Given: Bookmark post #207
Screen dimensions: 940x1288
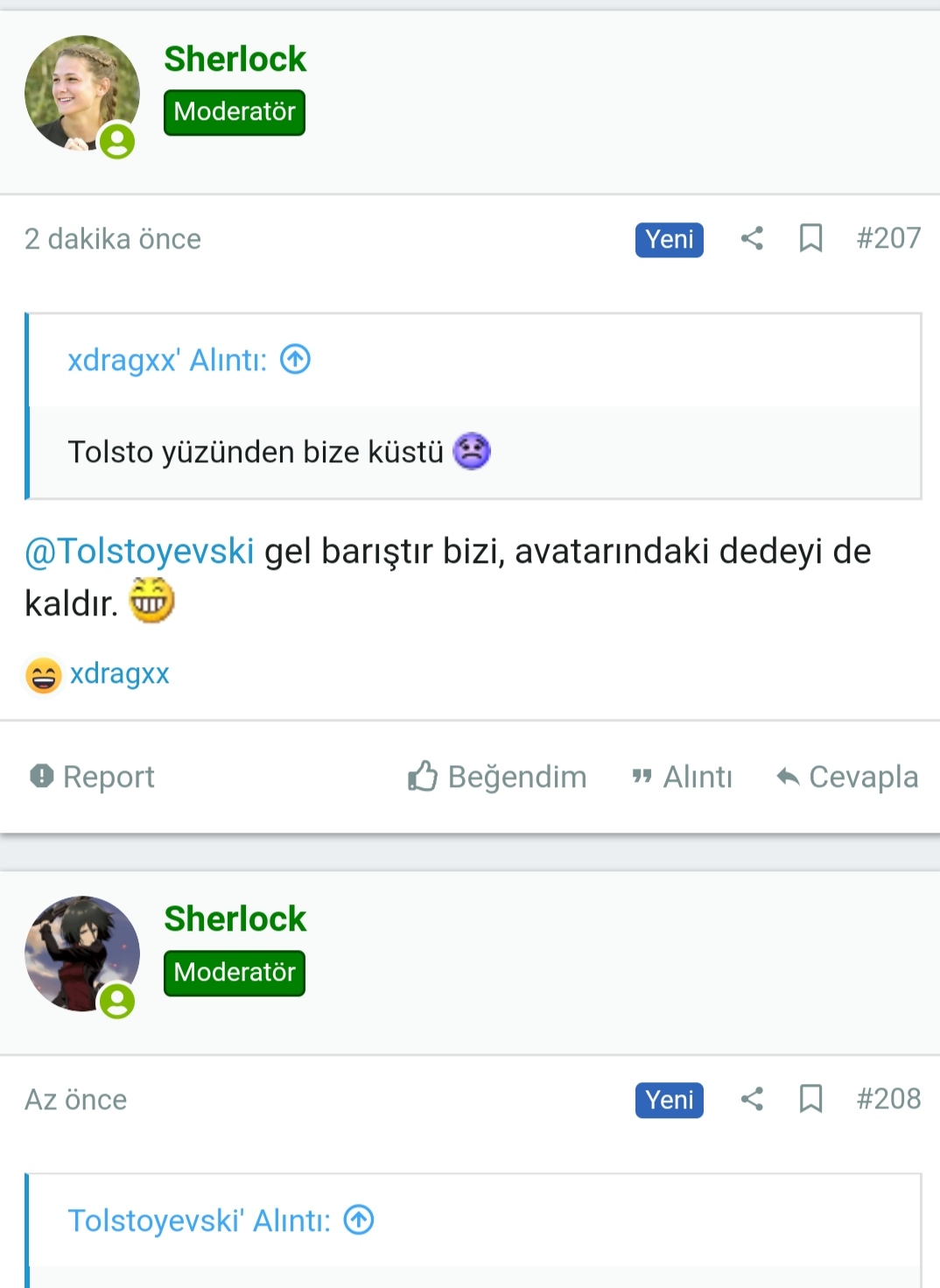Looking at the screenshot, I should tap(810, 238).
